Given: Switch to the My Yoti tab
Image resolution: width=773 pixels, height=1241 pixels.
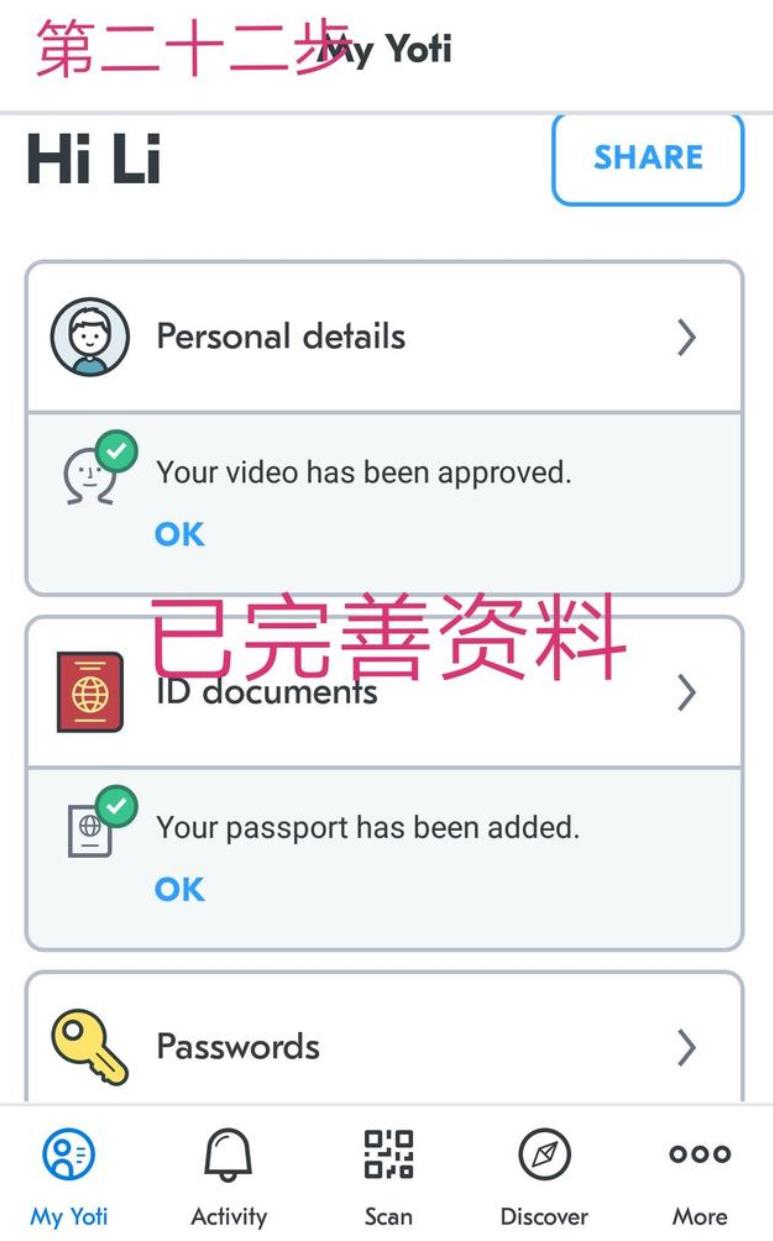Looking at the screenshot, I should point(69,1176).
